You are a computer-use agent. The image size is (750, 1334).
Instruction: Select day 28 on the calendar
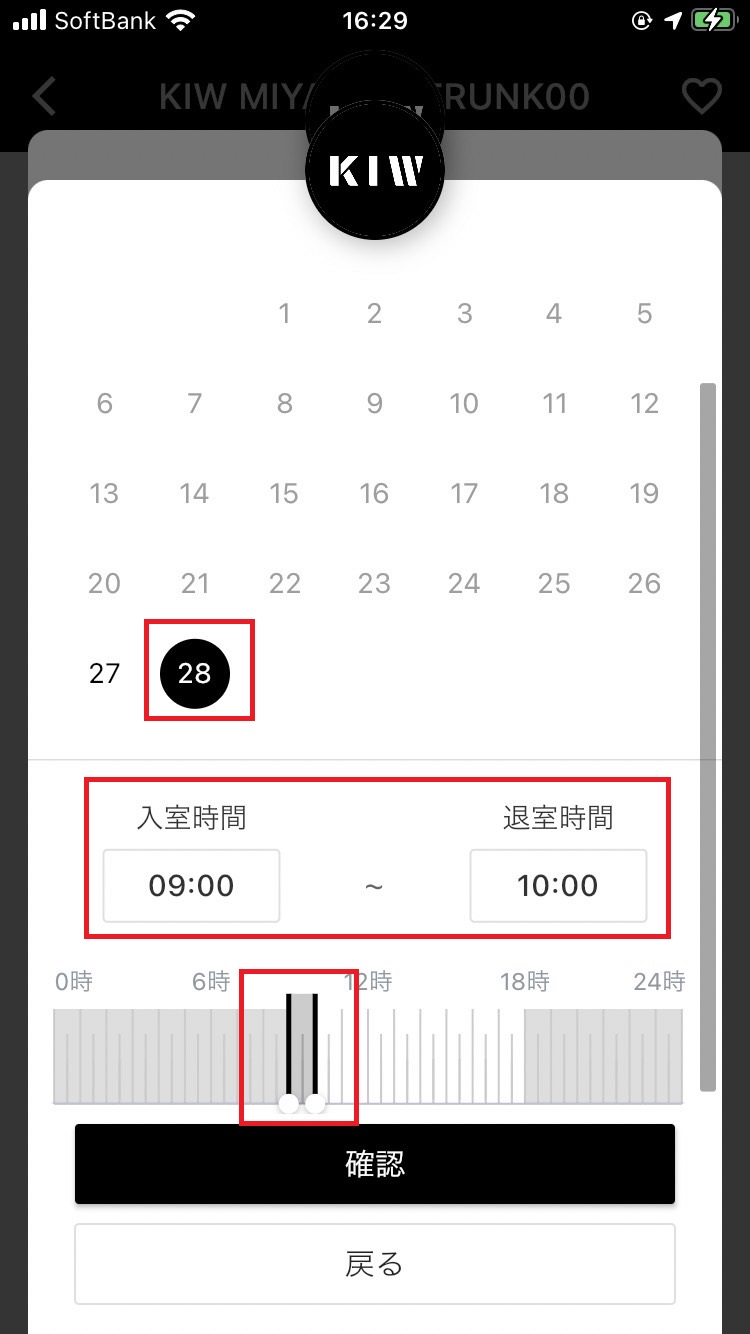(x=195, y=673)
